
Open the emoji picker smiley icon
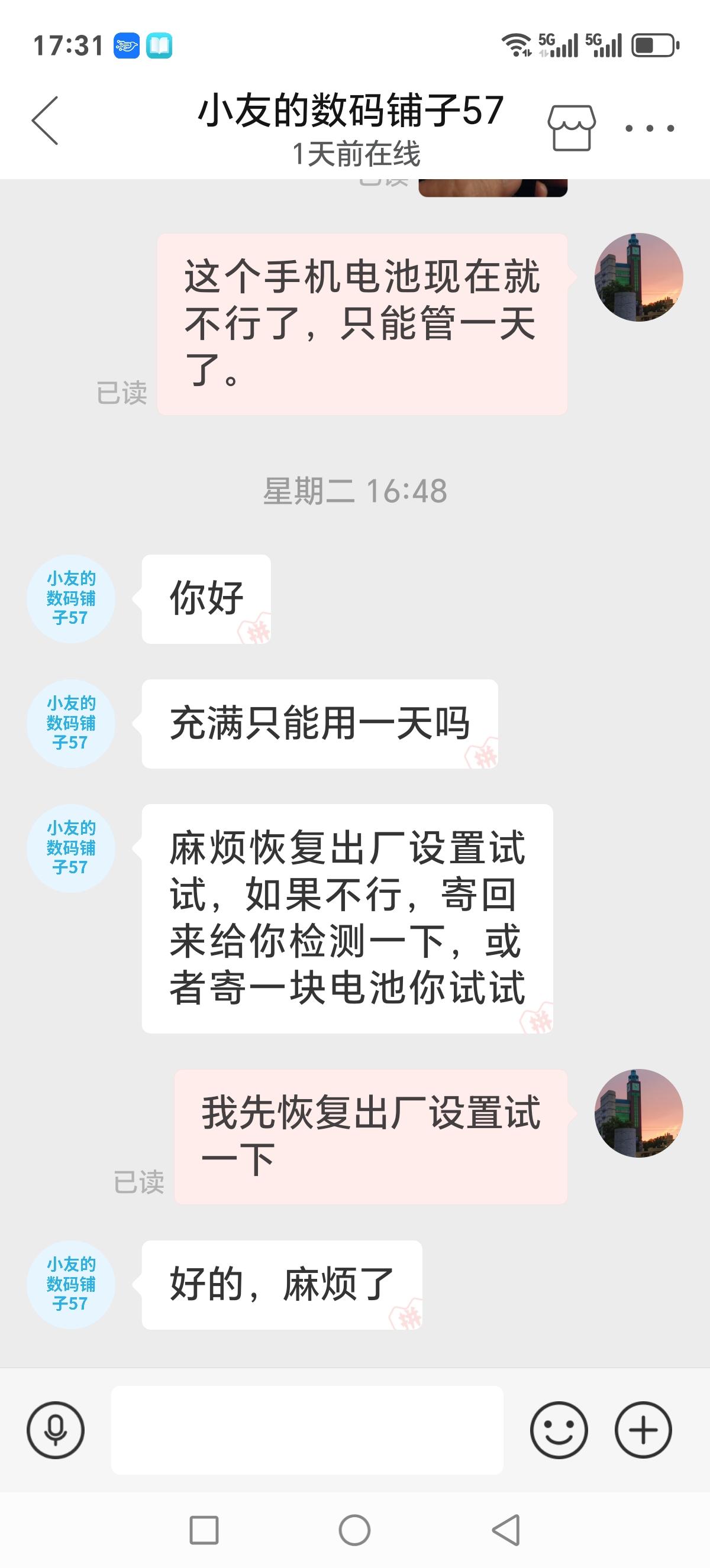560,1429
